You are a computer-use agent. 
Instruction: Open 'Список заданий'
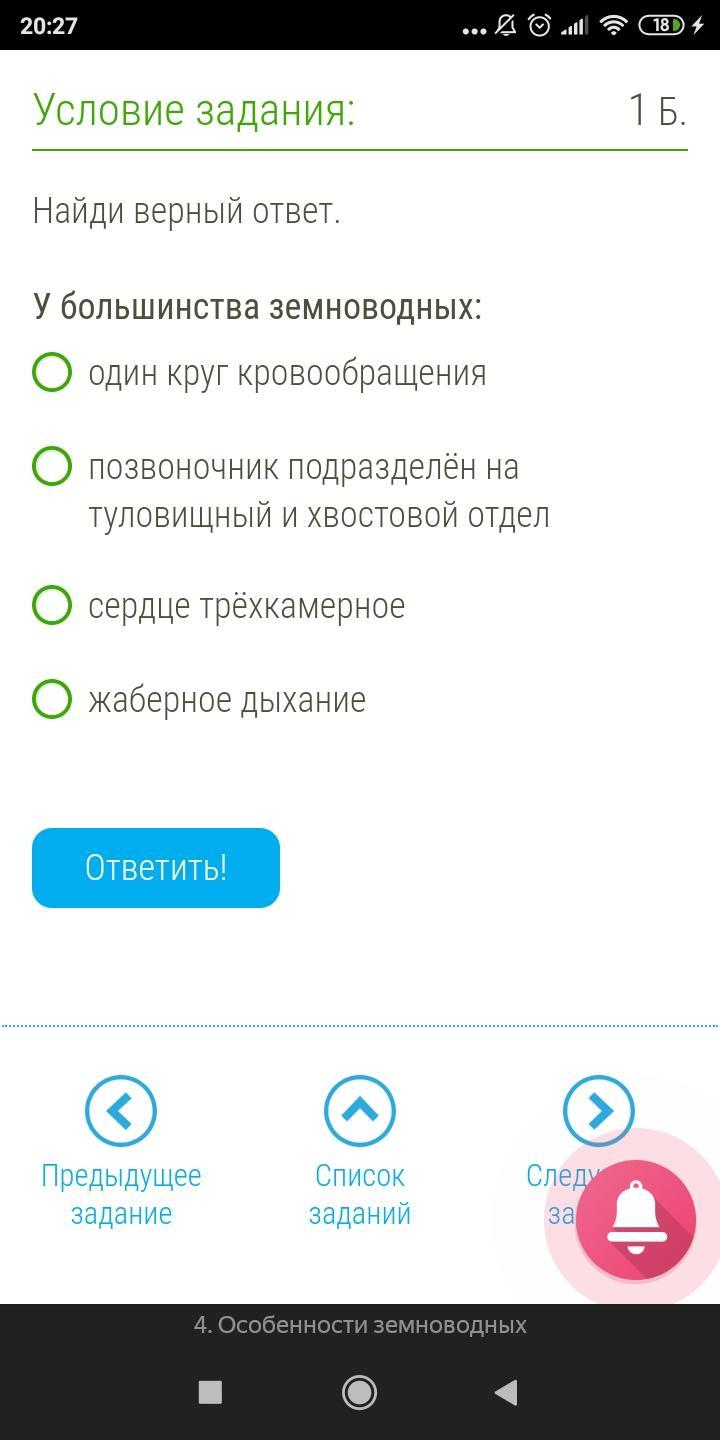(360, 1111)
